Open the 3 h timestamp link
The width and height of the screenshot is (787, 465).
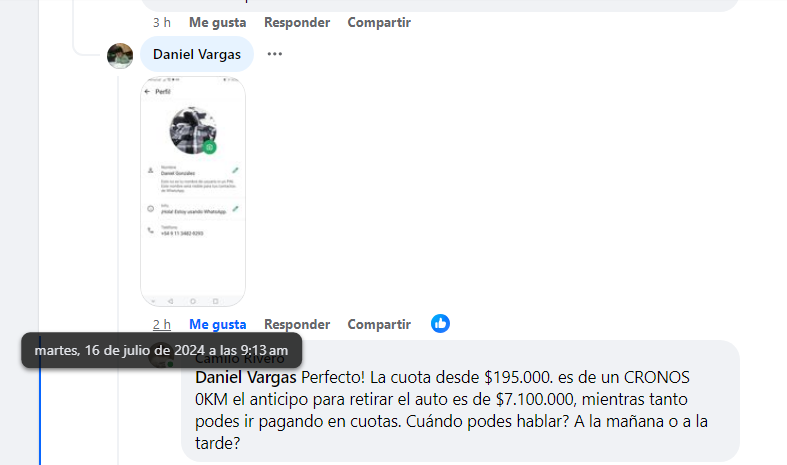[161, 22]
